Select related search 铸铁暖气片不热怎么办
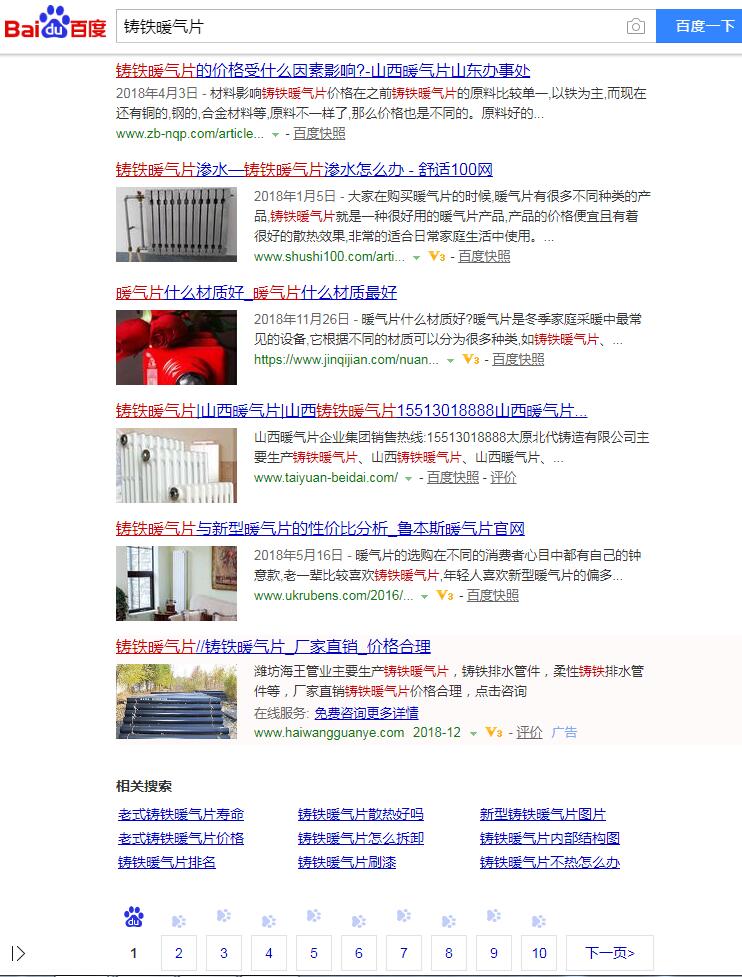The width and height of the screenshot is (742, 977). click(550, 863)
